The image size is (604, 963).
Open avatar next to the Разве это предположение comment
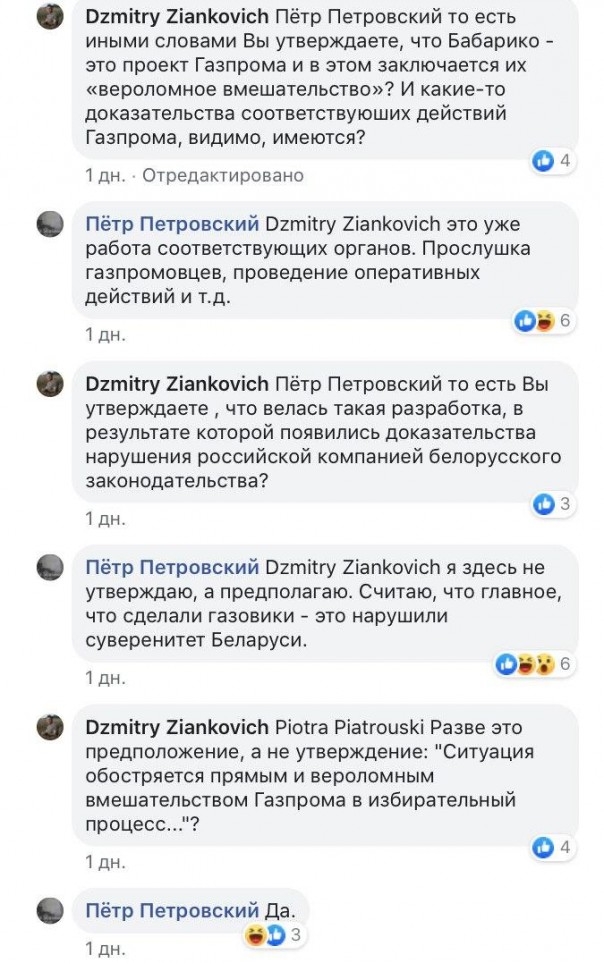click(x=50, y=727)
